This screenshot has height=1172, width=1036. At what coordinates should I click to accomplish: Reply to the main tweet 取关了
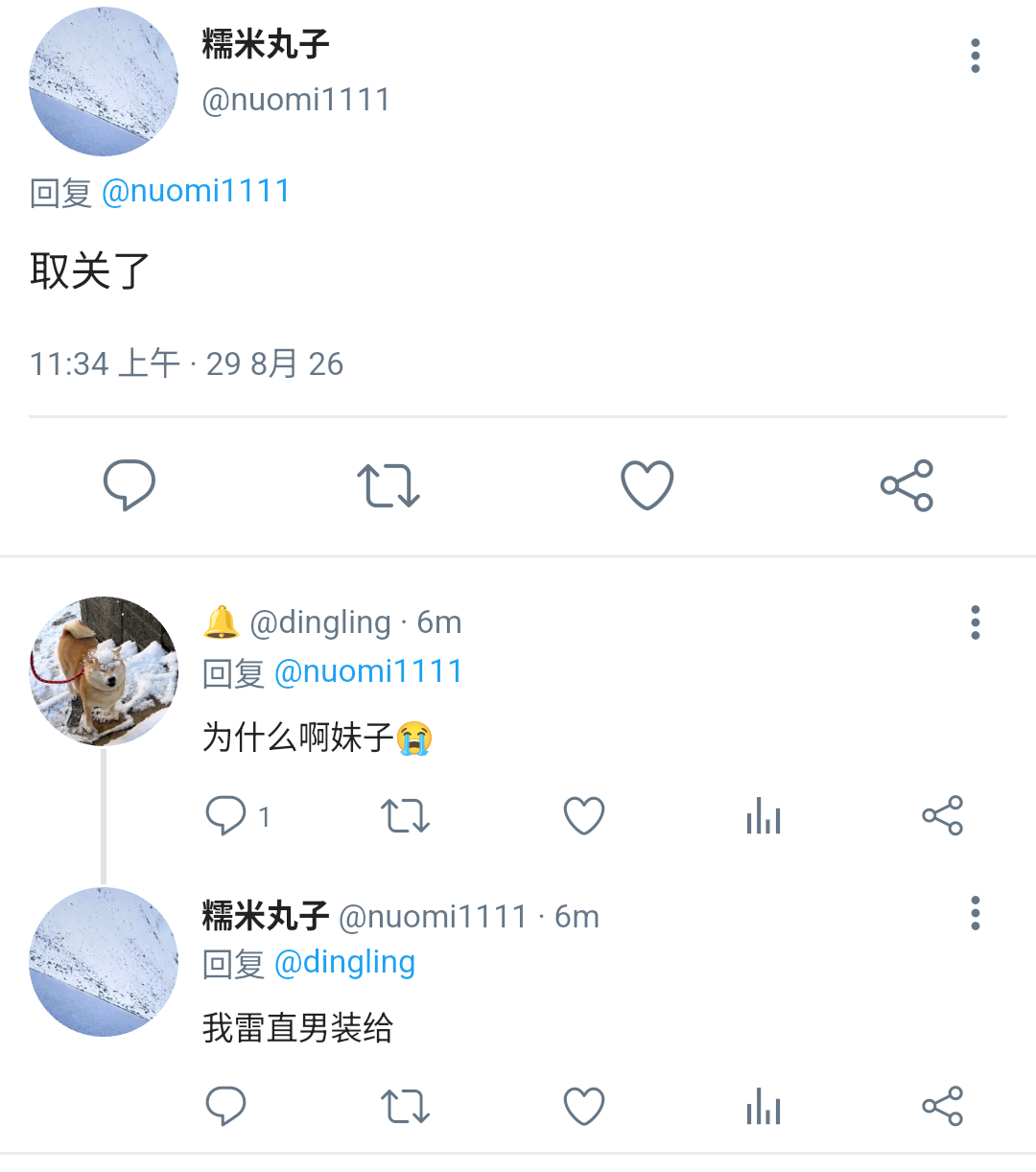(129, 484)
